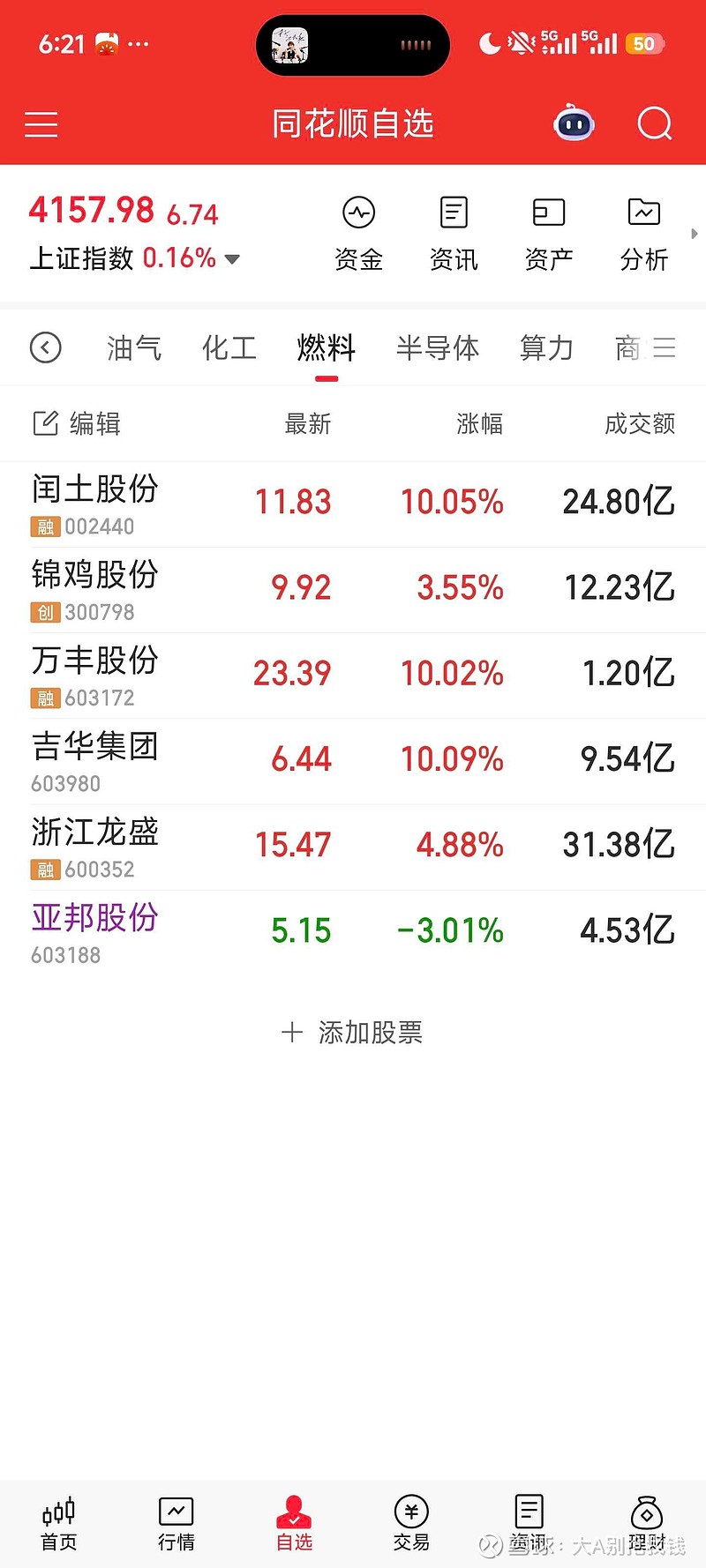Image resolution: width=706 pixels, height=1568 pixels.
Task: Open the 资金 funds shortcut
Action: tap(358, 233)
